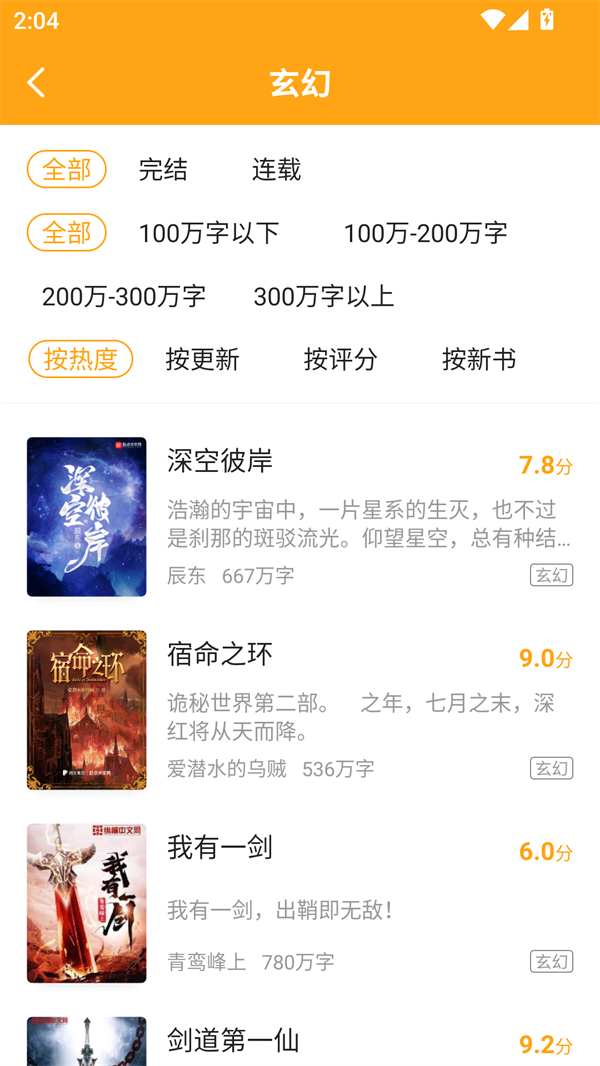Choose the 100万字以下 word count filter
Screen dimensions: 600x1066
208,233
